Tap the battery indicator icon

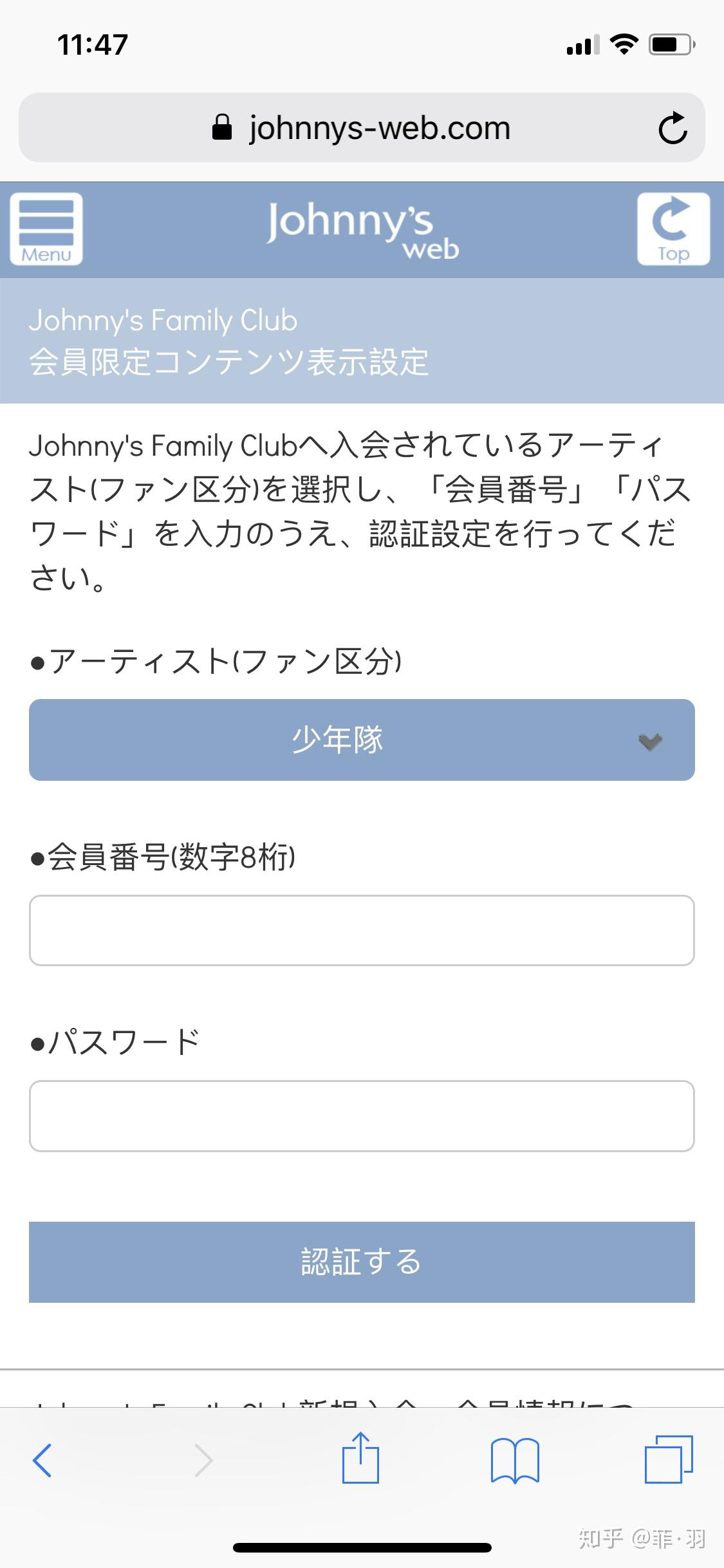coord(669,43)
